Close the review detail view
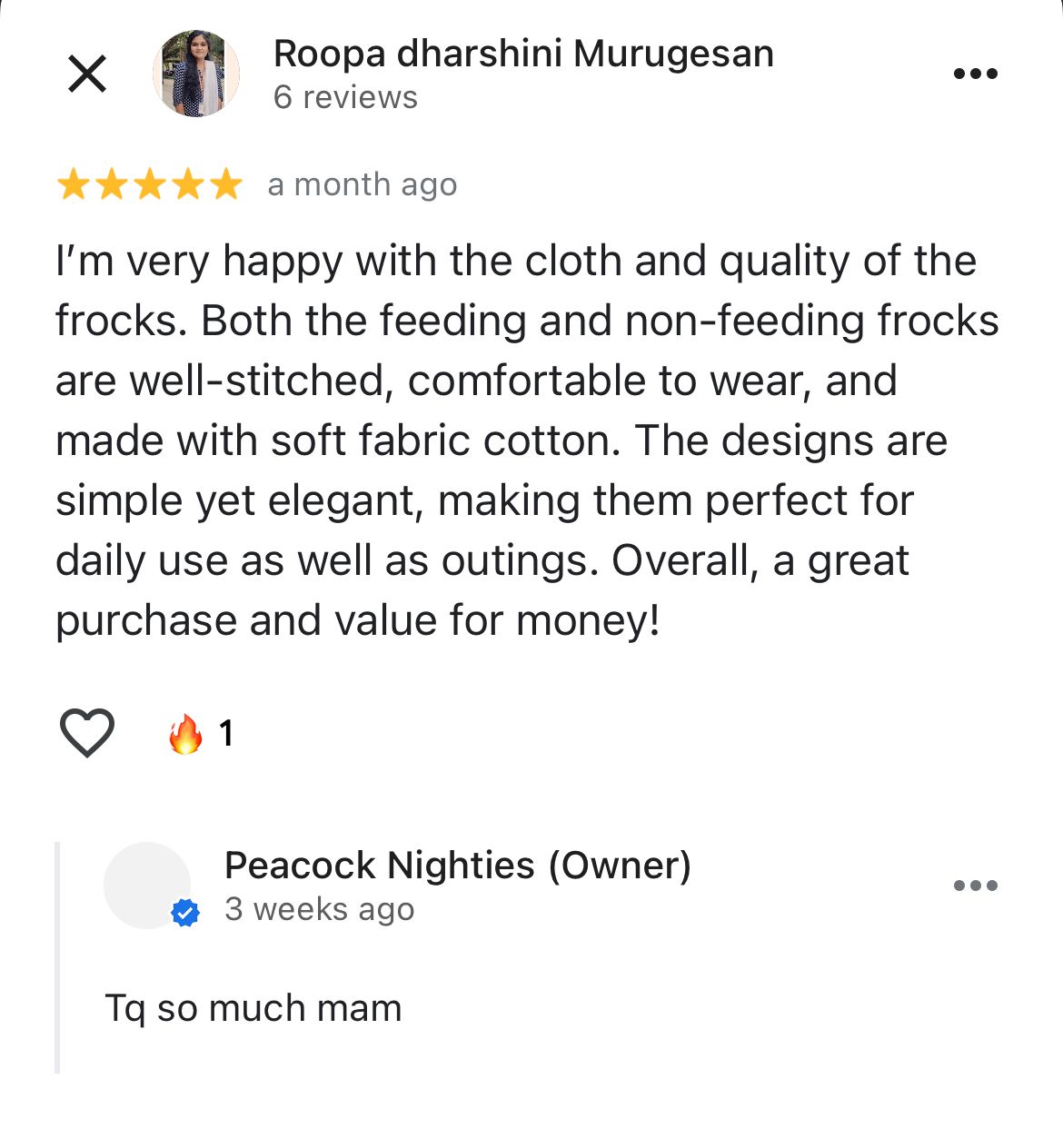1063x1148 pixels. [87, 74]
